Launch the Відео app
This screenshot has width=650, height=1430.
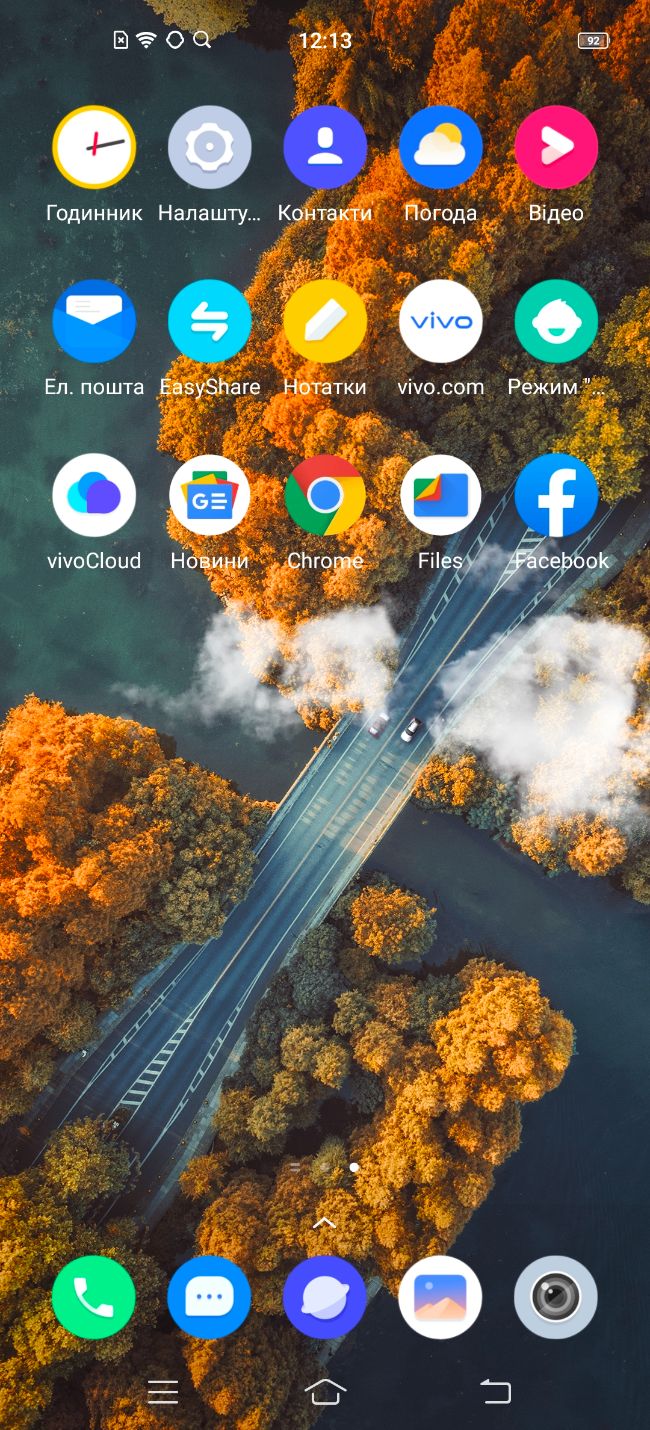pos(556,148)
